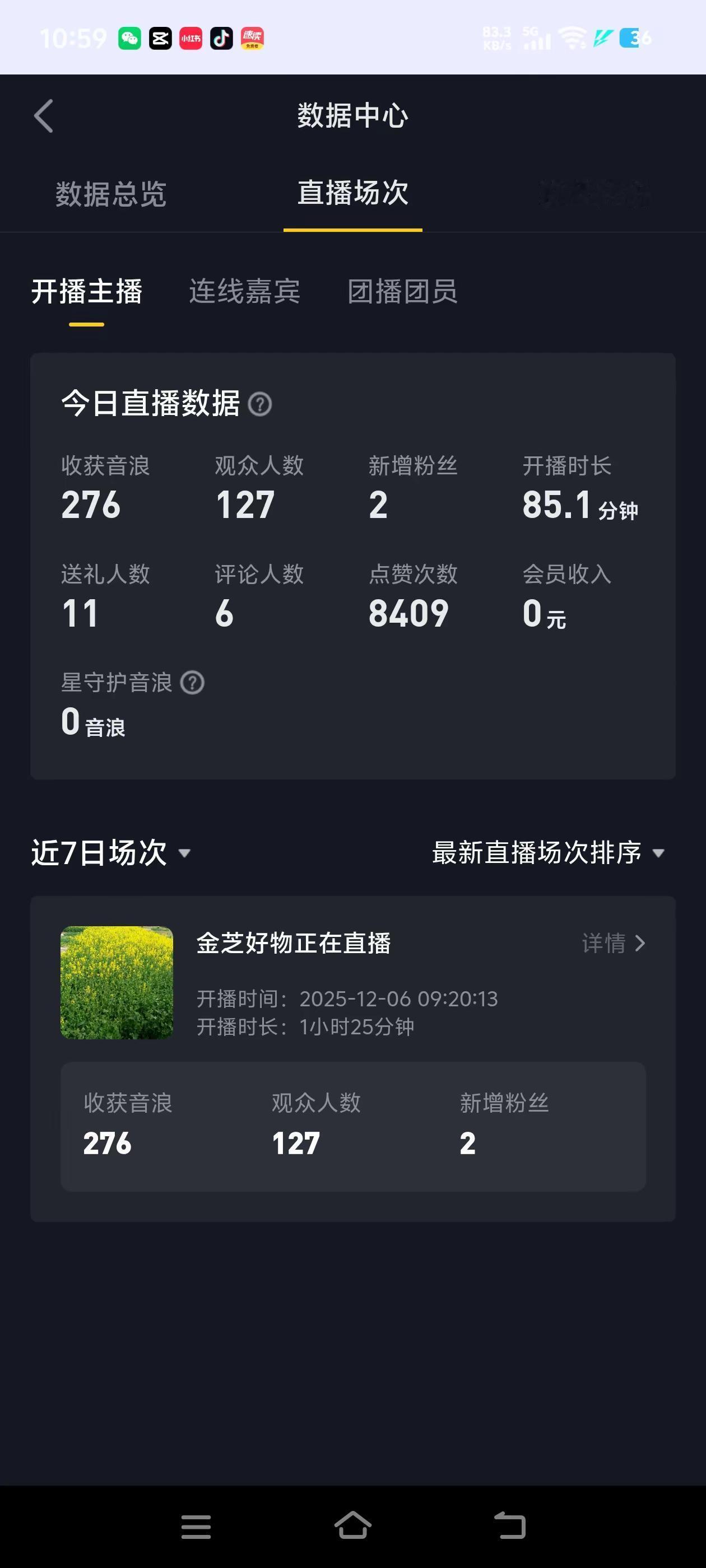This screenshot has width=706, height=1568.
Task: Open the CapCut icon in status bar
Action: 160,39
